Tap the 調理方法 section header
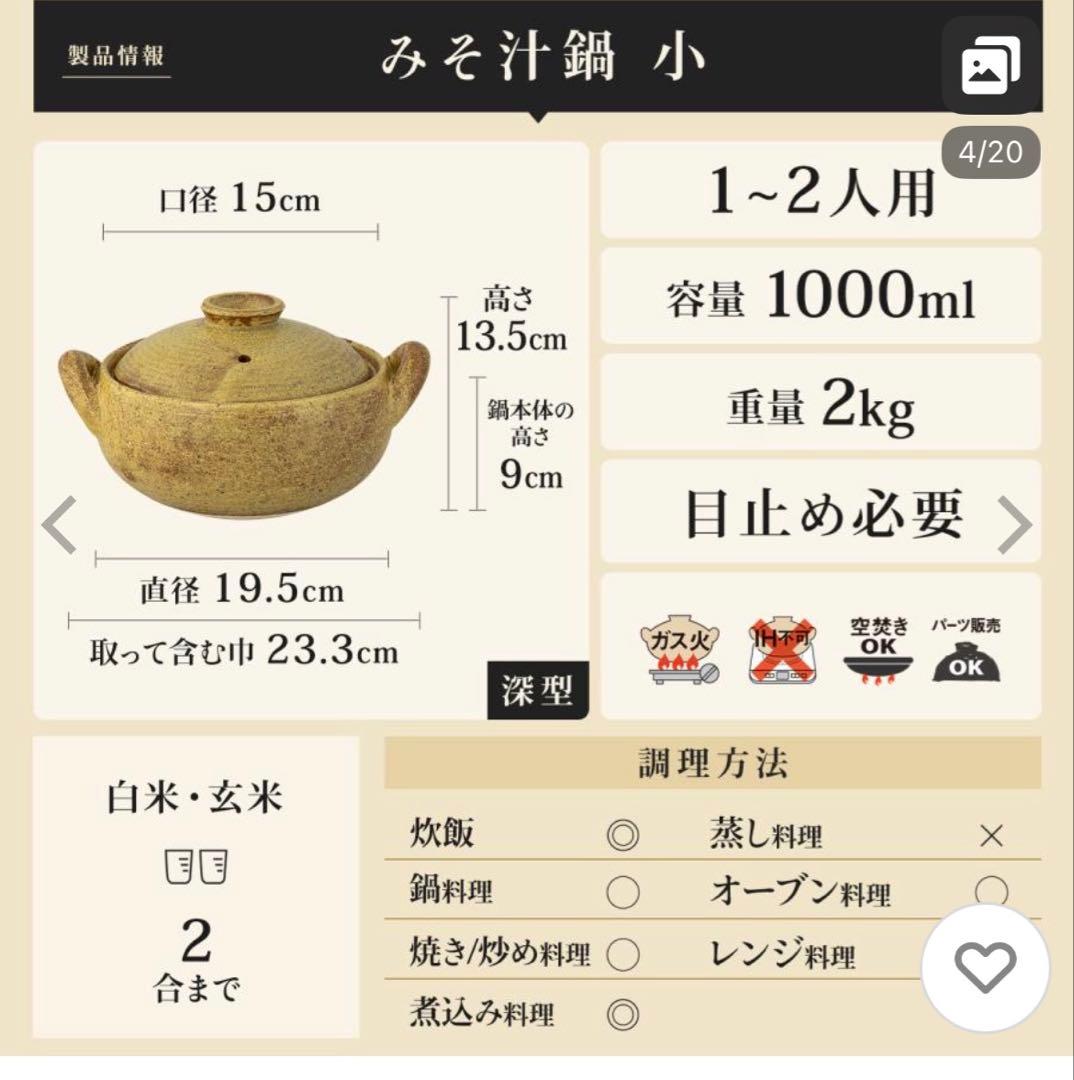This screenshot has height=1080, width=1074. click(713, 762)
